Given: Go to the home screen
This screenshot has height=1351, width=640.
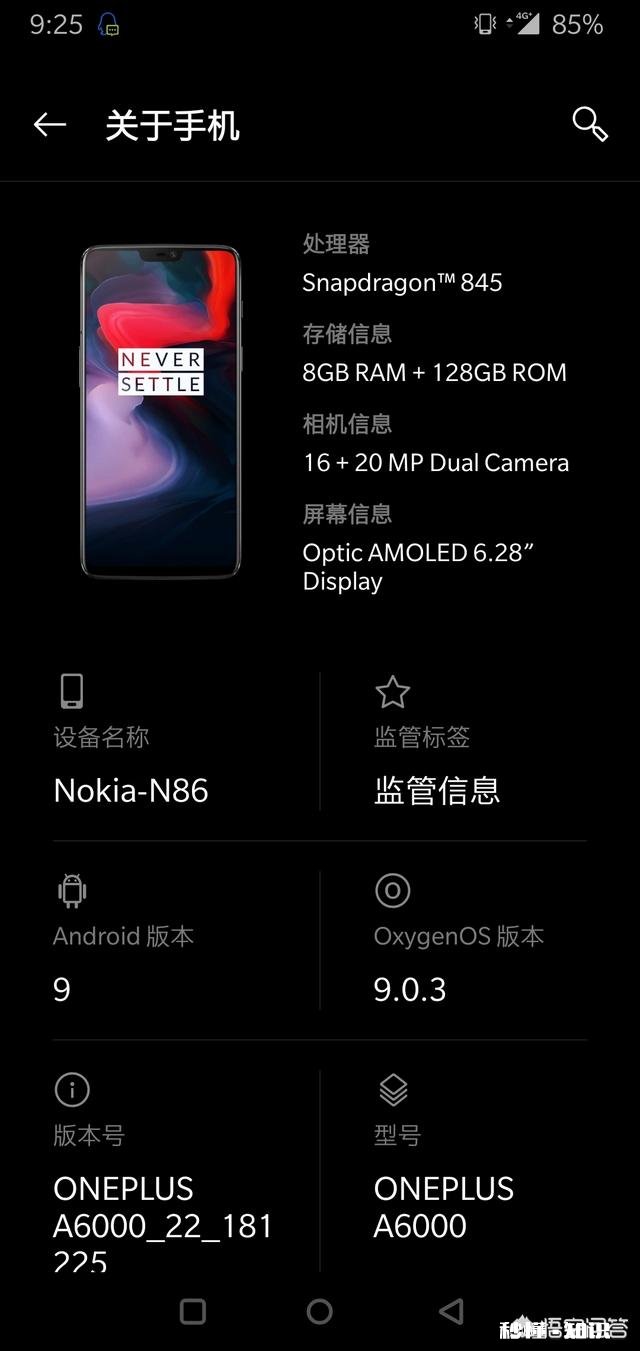Looking at the screenshot, I should [320, 1311].
